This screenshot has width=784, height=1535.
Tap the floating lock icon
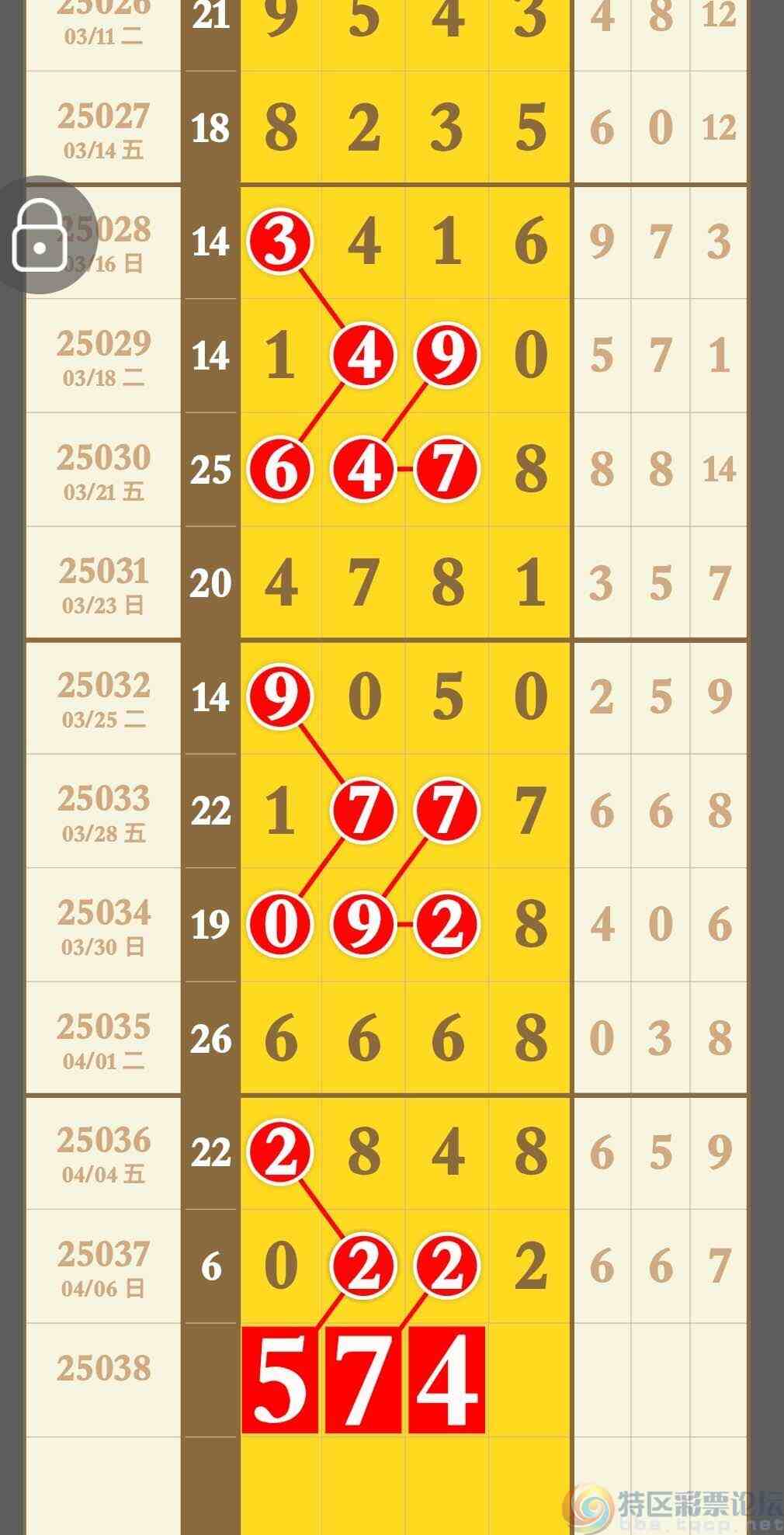(39, 235)
